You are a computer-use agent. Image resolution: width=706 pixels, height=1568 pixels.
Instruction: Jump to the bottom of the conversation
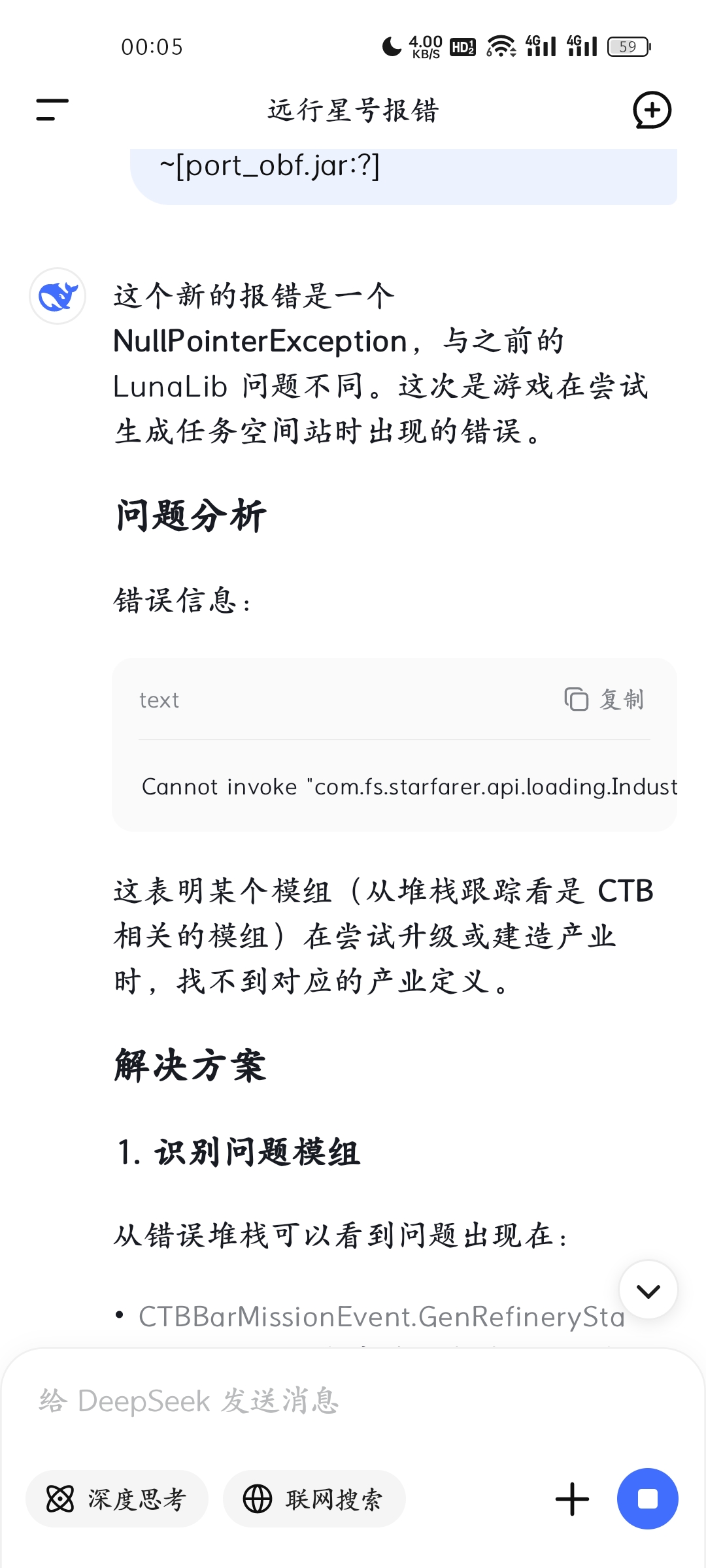(x=648, y=1290)
